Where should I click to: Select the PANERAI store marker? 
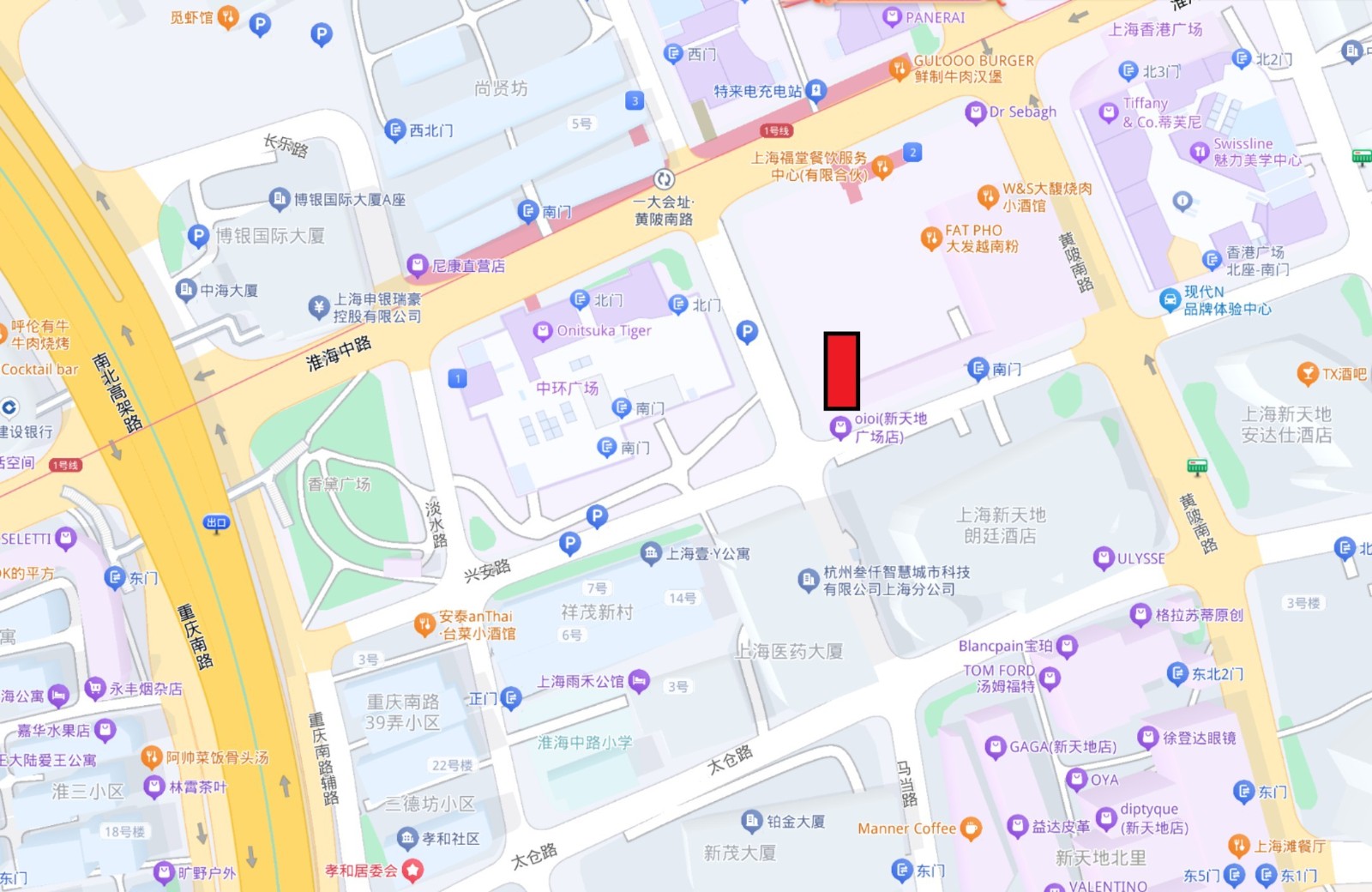[892, 17]
